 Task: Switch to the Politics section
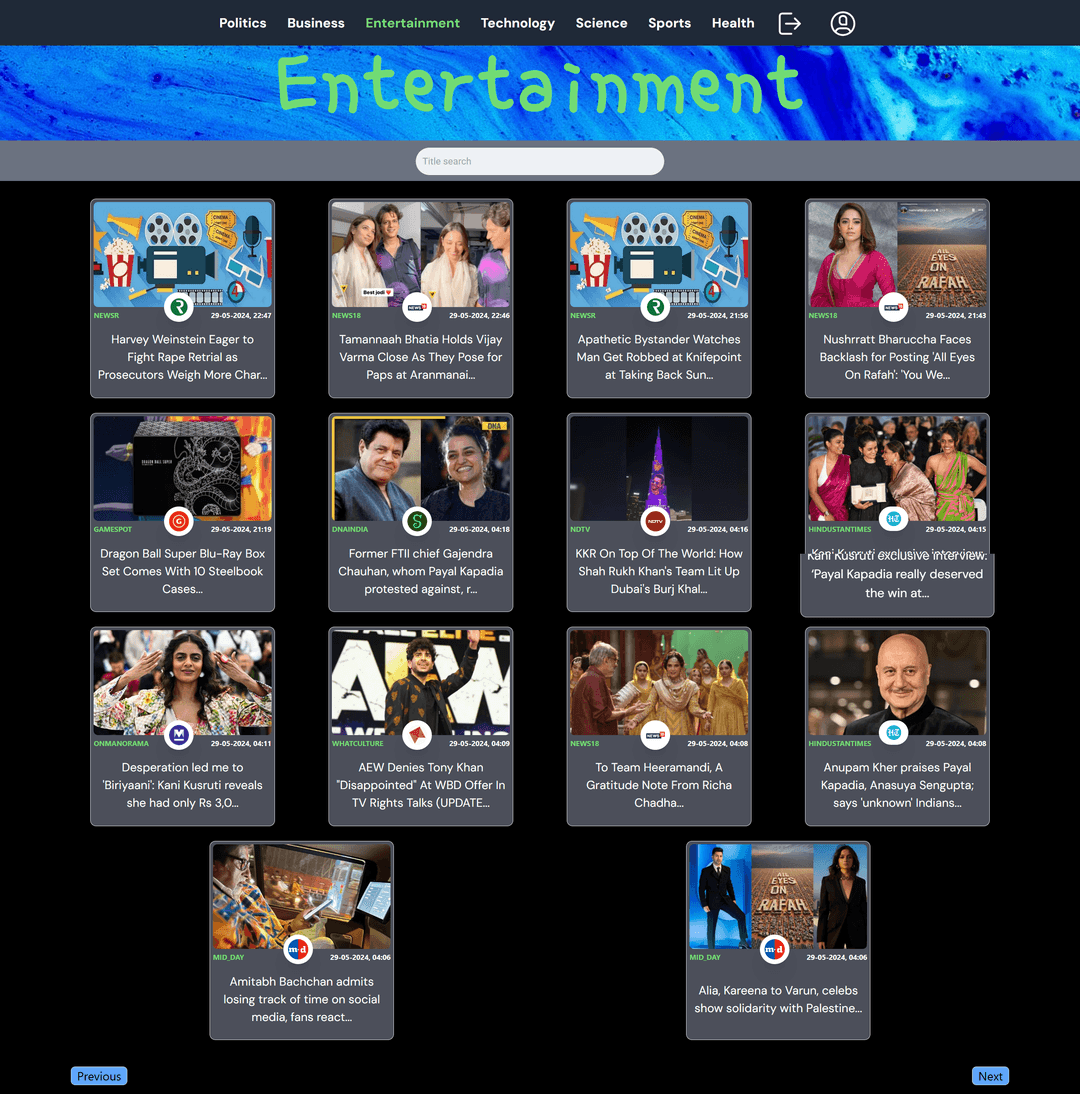point(243,23)
